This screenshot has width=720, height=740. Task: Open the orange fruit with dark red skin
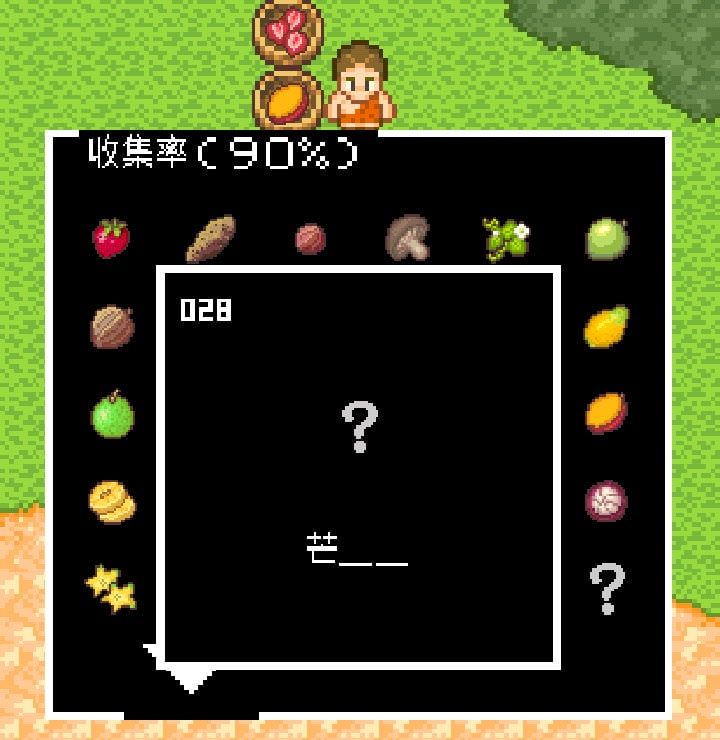[x=606, y=412]
